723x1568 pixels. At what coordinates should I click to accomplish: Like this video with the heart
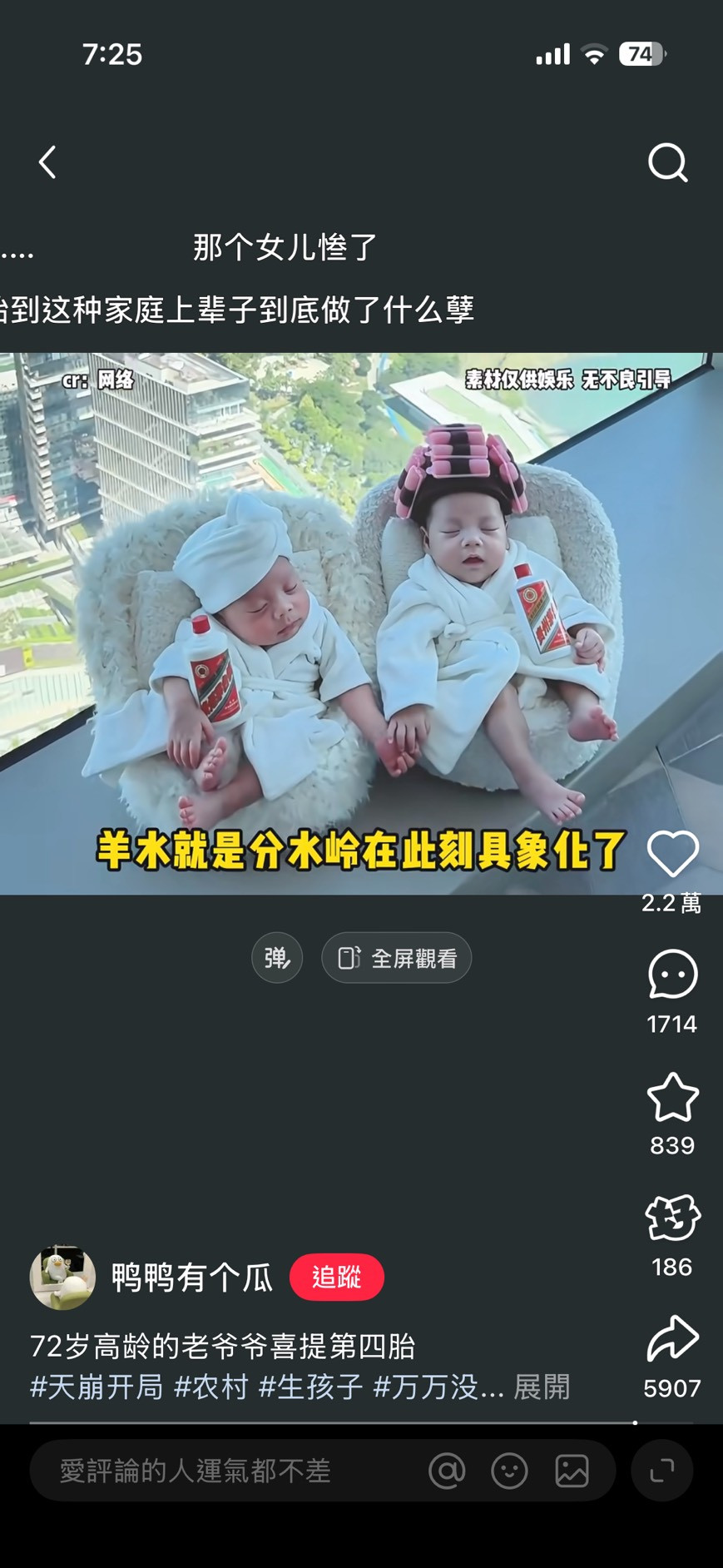click(x=672, y=854)
